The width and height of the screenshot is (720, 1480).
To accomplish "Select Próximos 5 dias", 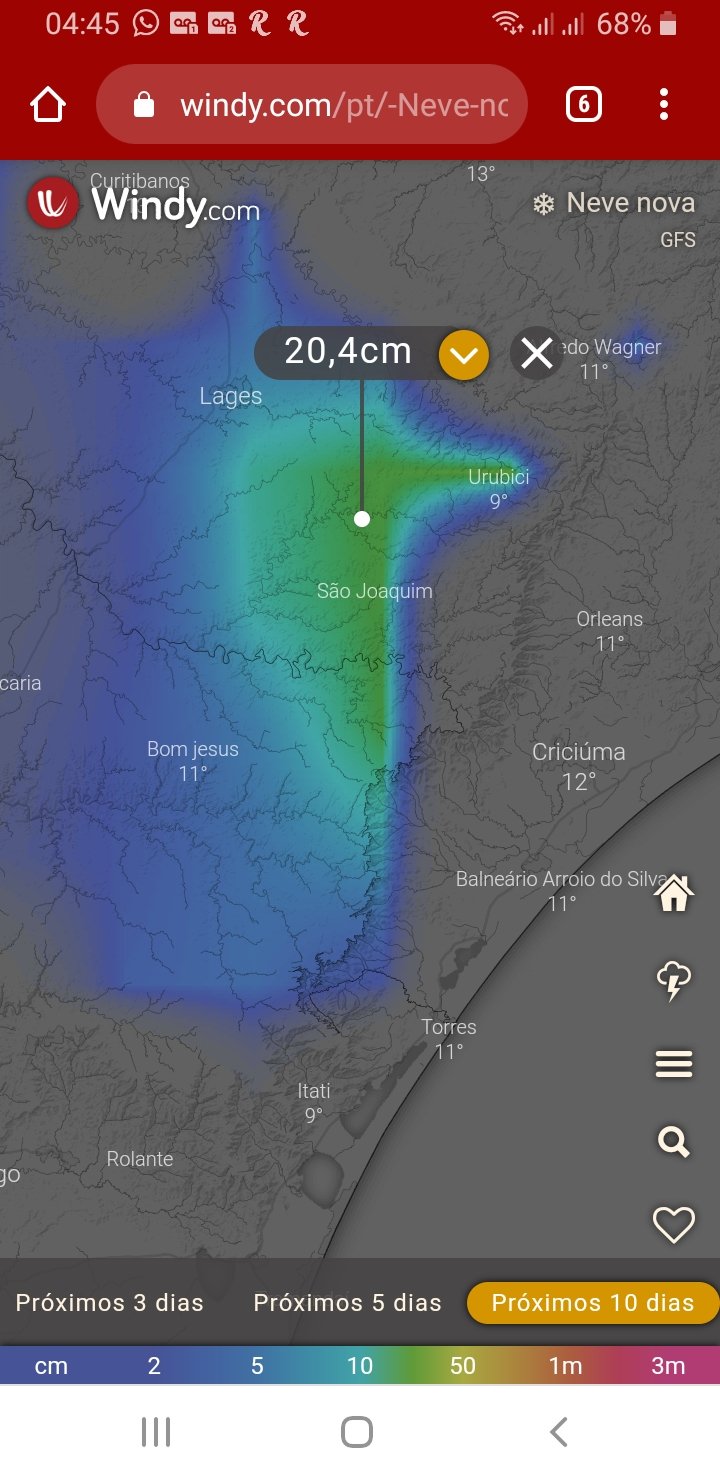I will [347, 1303].
